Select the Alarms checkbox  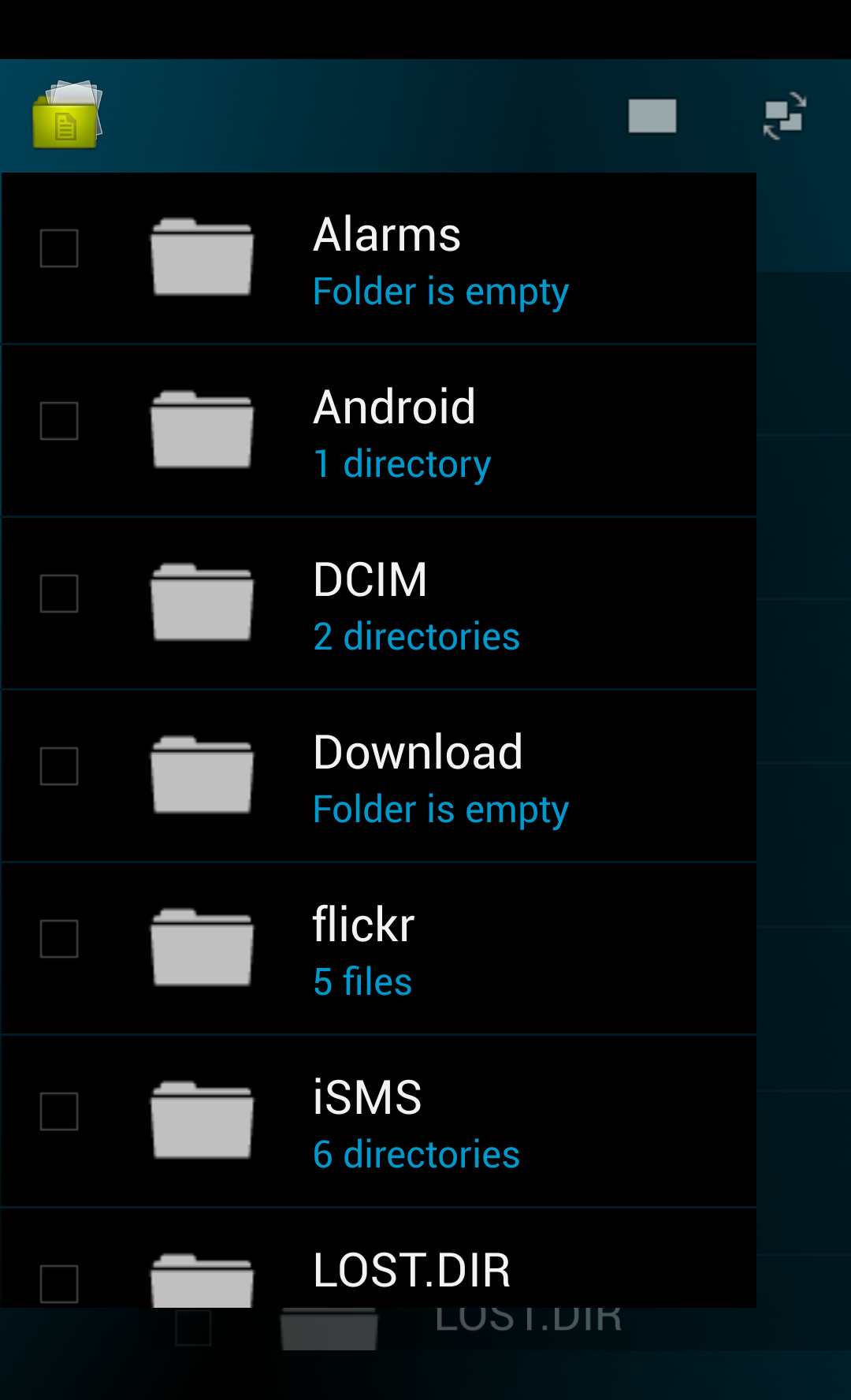59,248
